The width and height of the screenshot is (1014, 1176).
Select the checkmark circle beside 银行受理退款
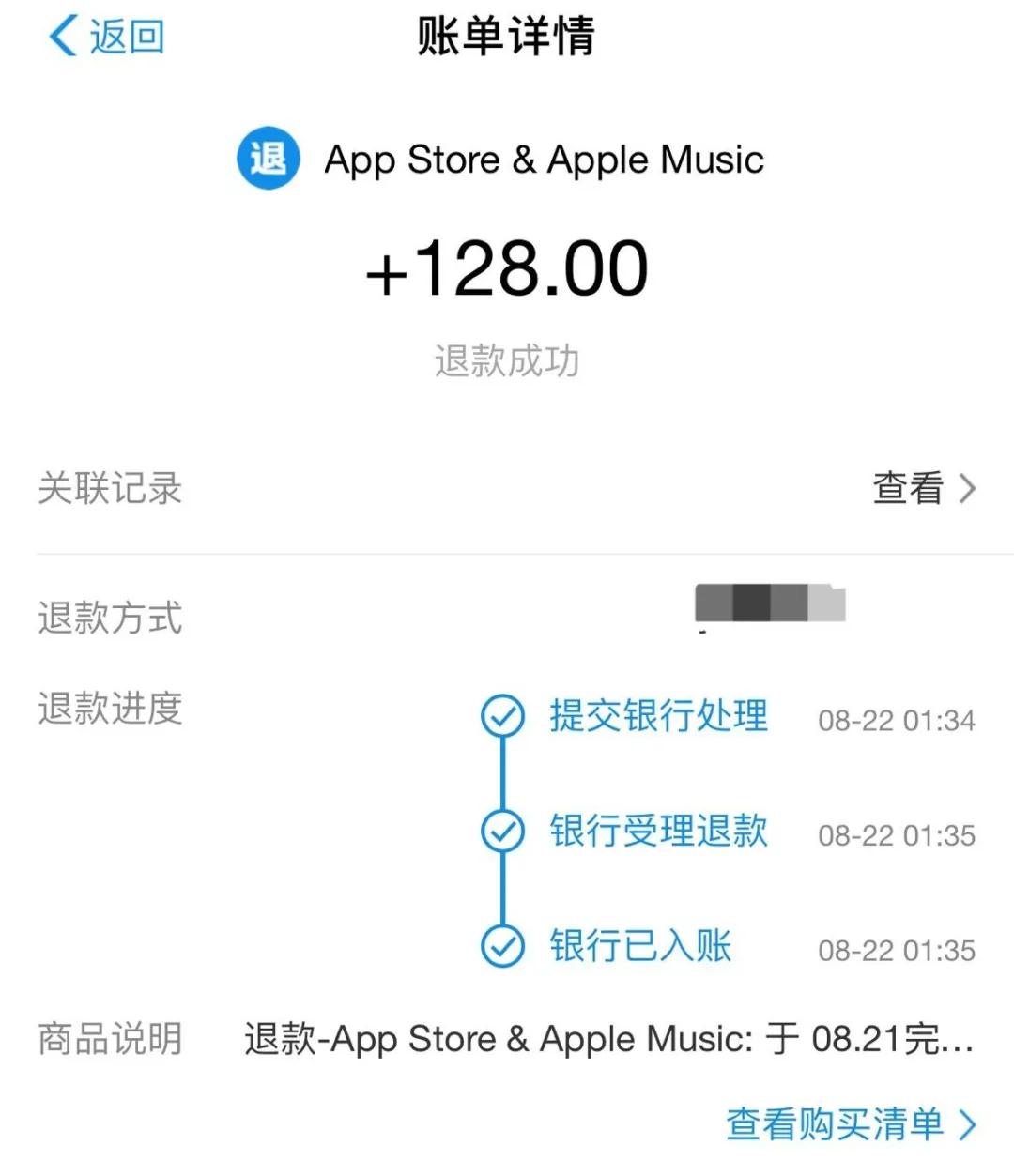pyautogui.click(x=502, y=832)
